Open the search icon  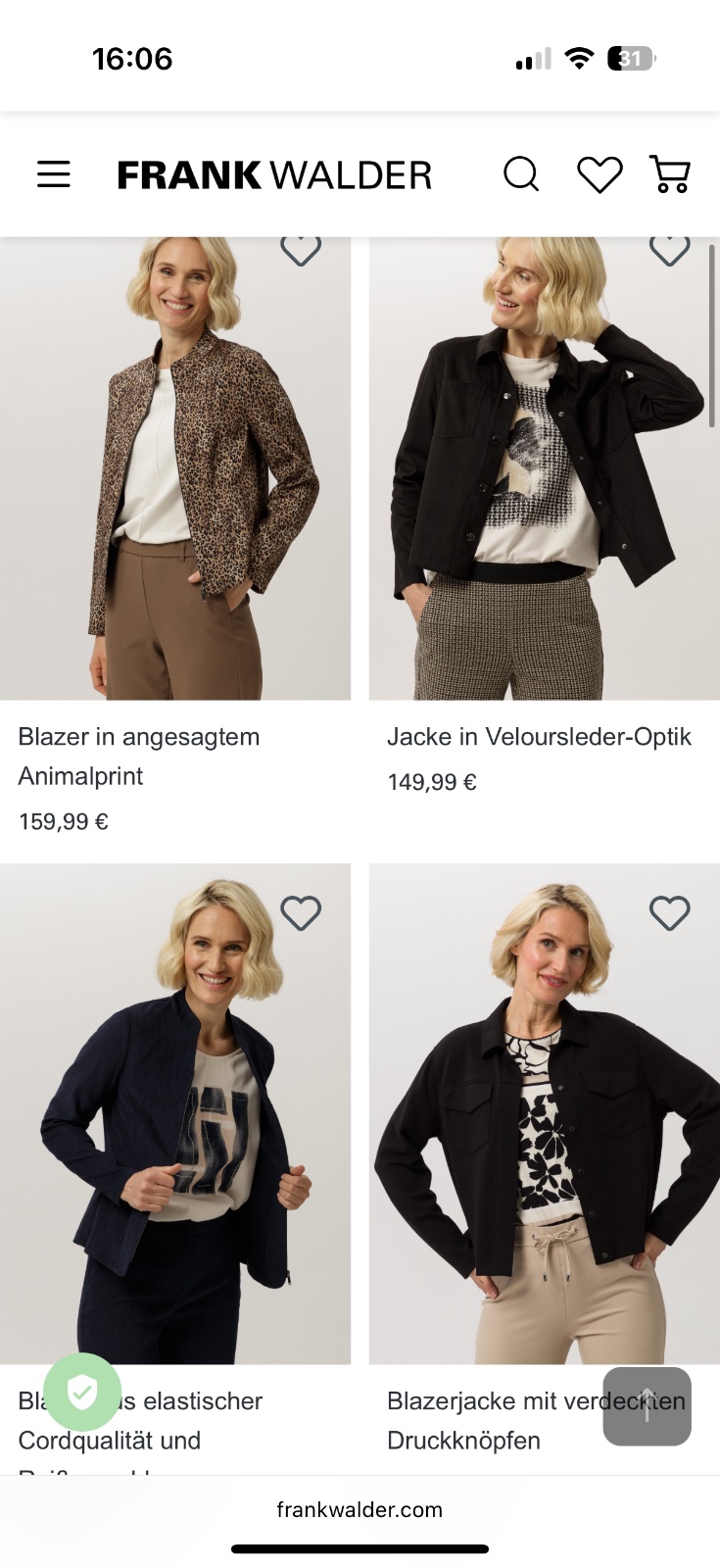[x=520, y=174]
